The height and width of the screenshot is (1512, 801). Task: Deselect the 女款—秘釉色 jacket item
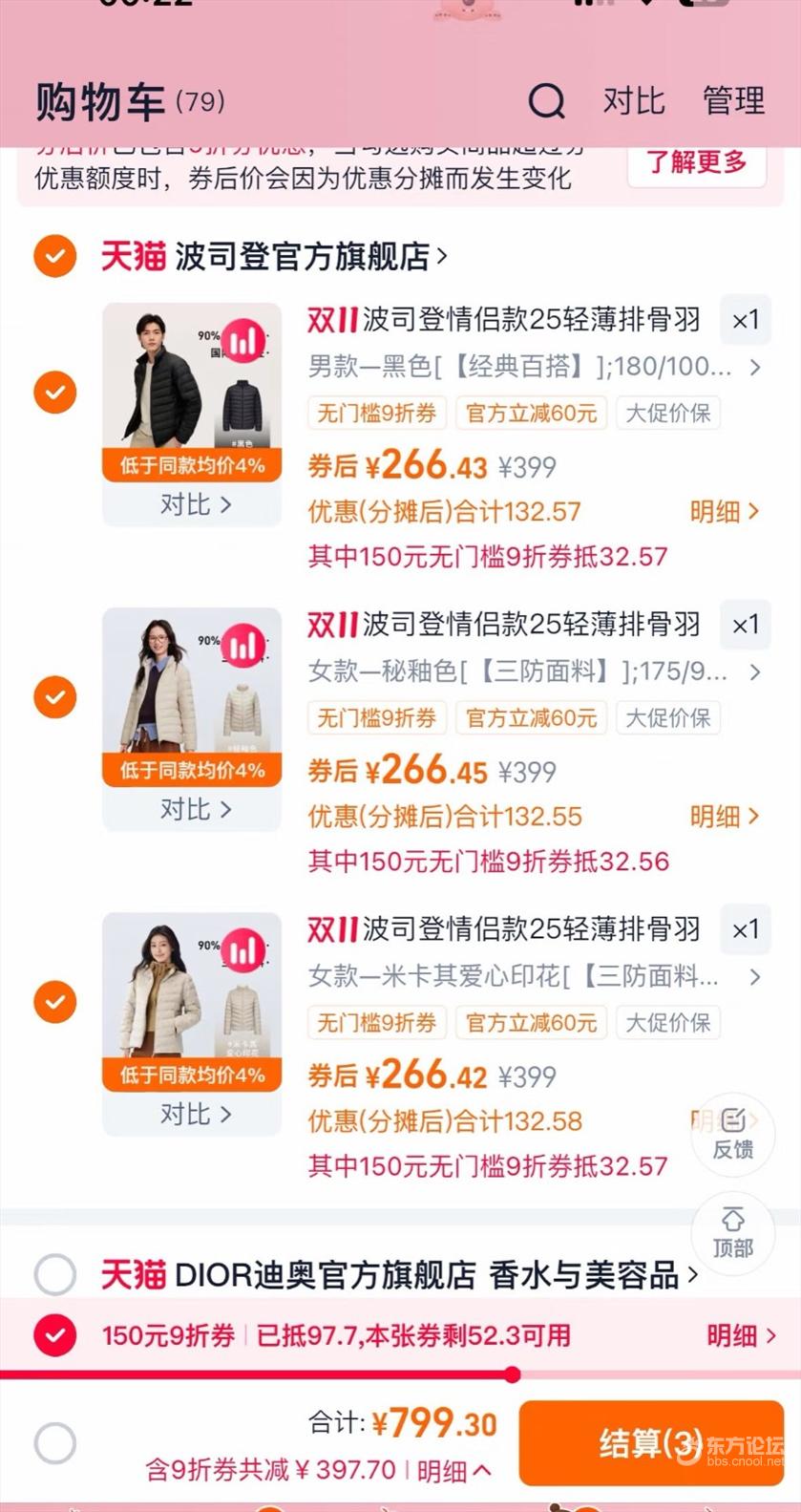point(55,697)
